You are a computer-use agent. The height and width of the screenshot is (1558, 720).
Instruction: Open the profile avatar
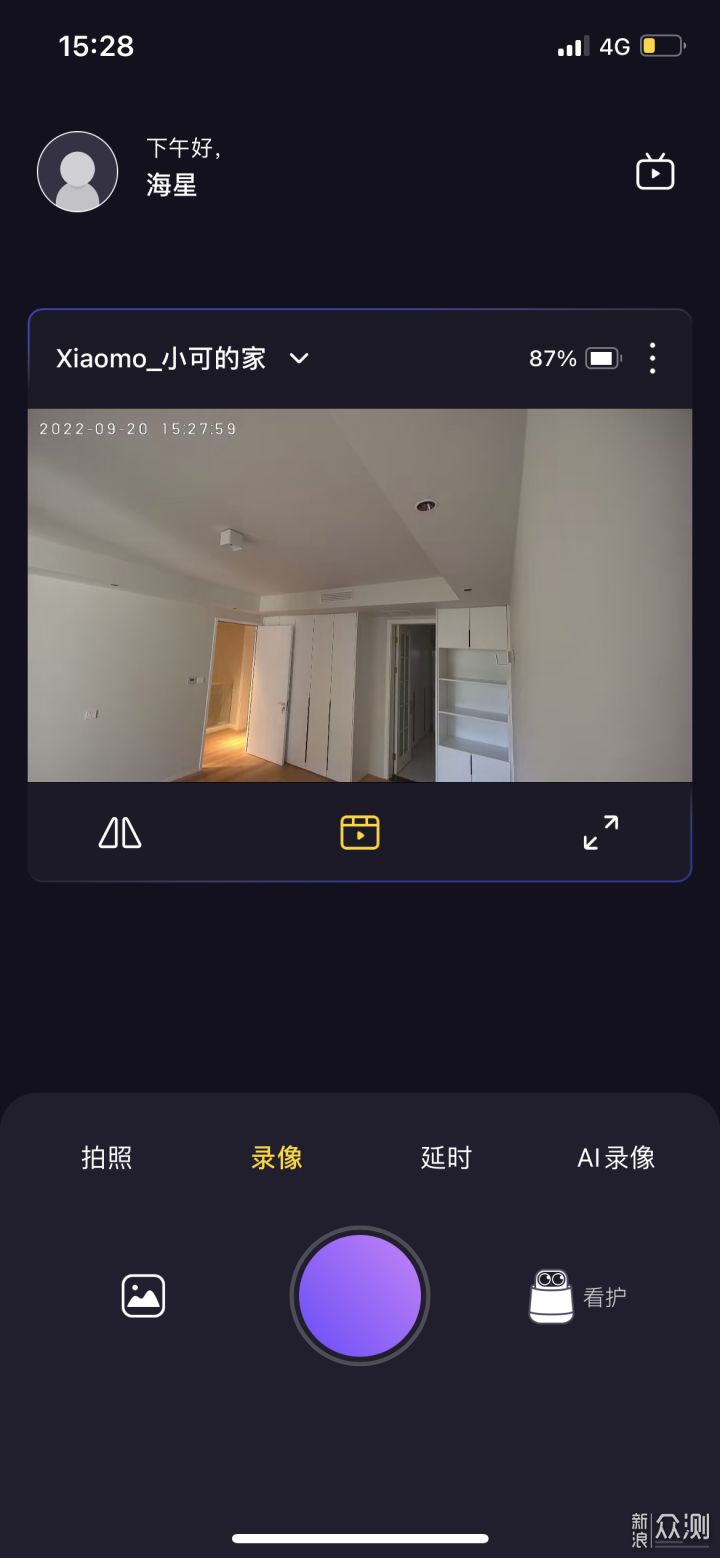point(78,171)
